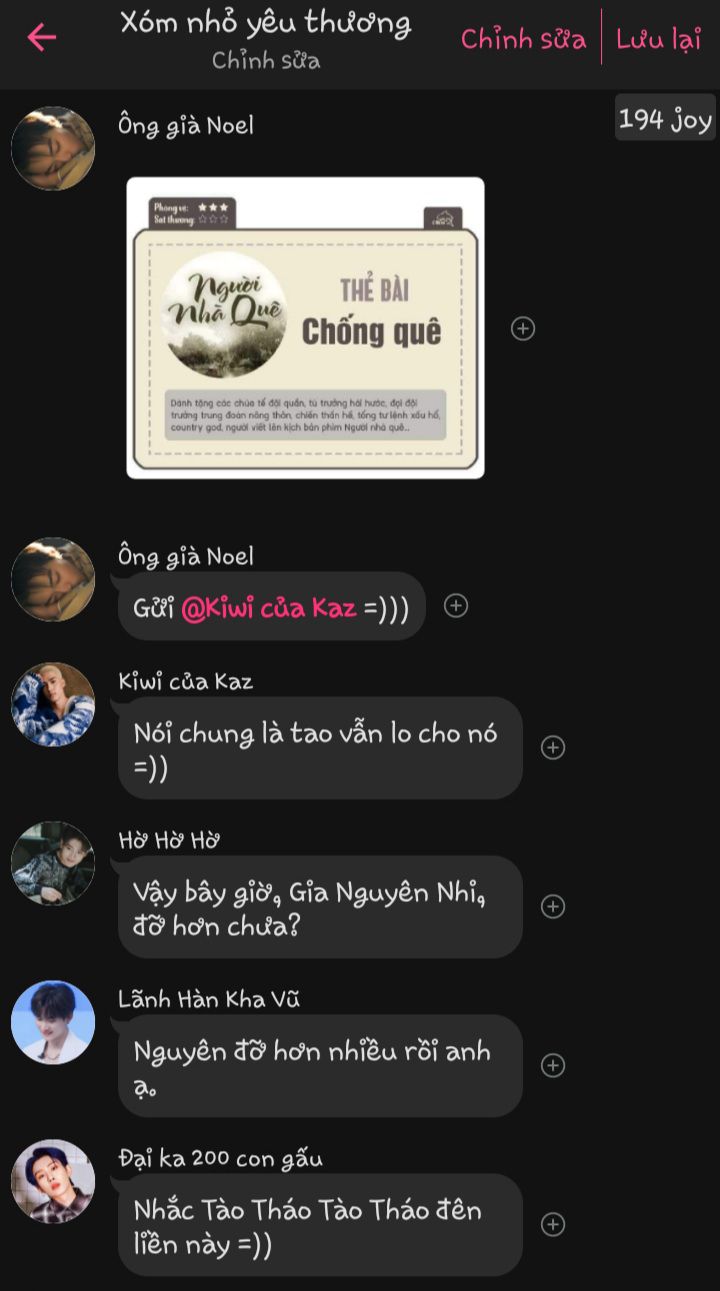Tap the plus icon next to Lãnh Hàn Kha Vũ's message
This screenshot has height=1291, width=720.
(x=553, y=1065)
